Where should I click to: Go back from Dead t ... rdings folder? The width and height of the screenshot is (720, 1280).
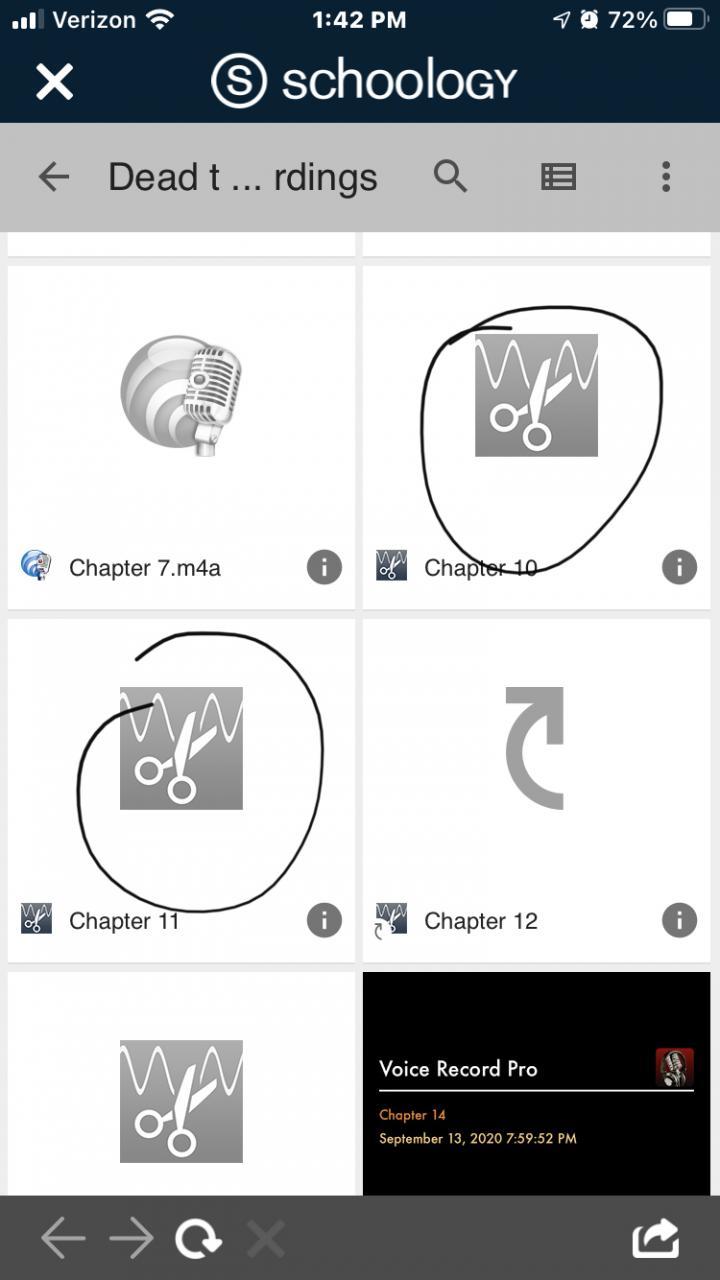(54, 177)
